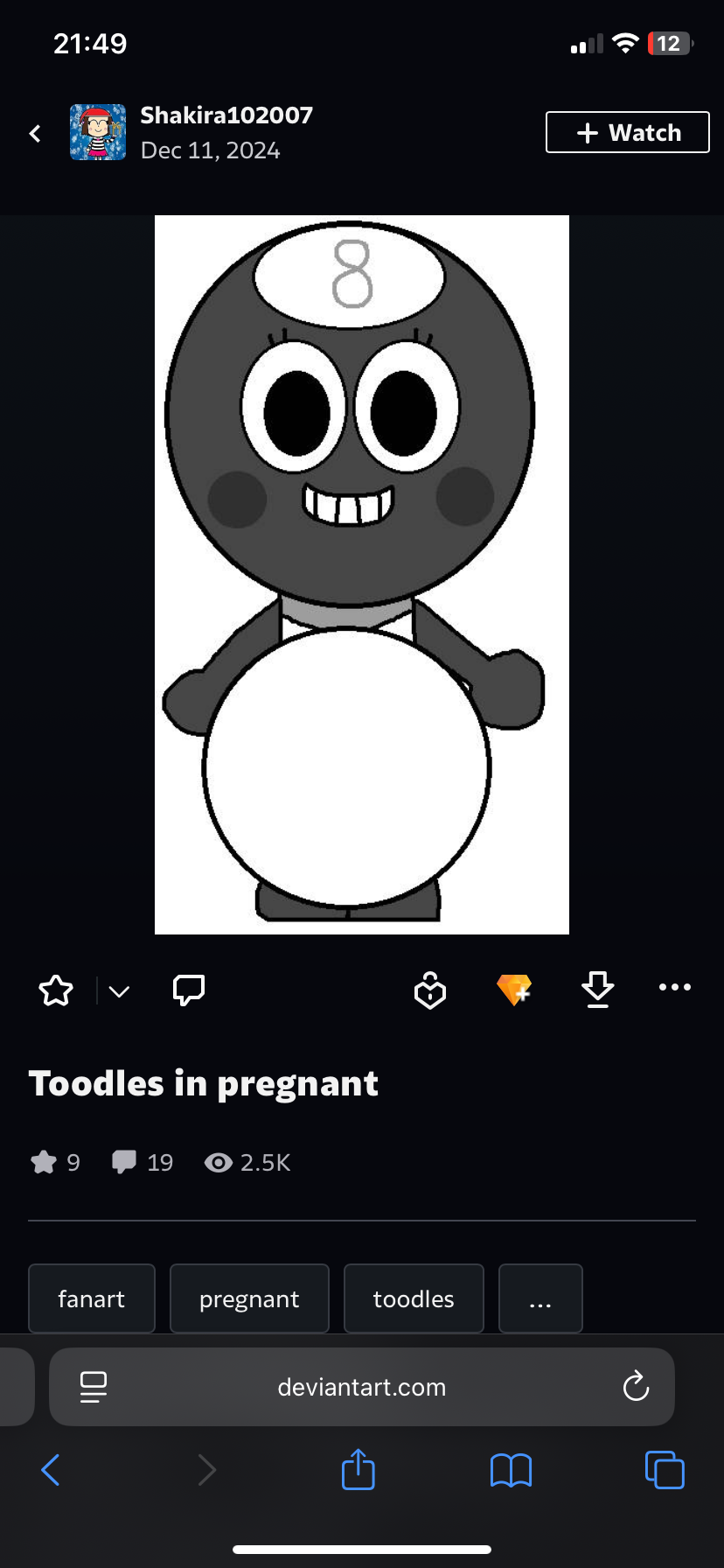Share the page via Safari toolbar
This screenshot has height=1568, width=724.
359,1469
